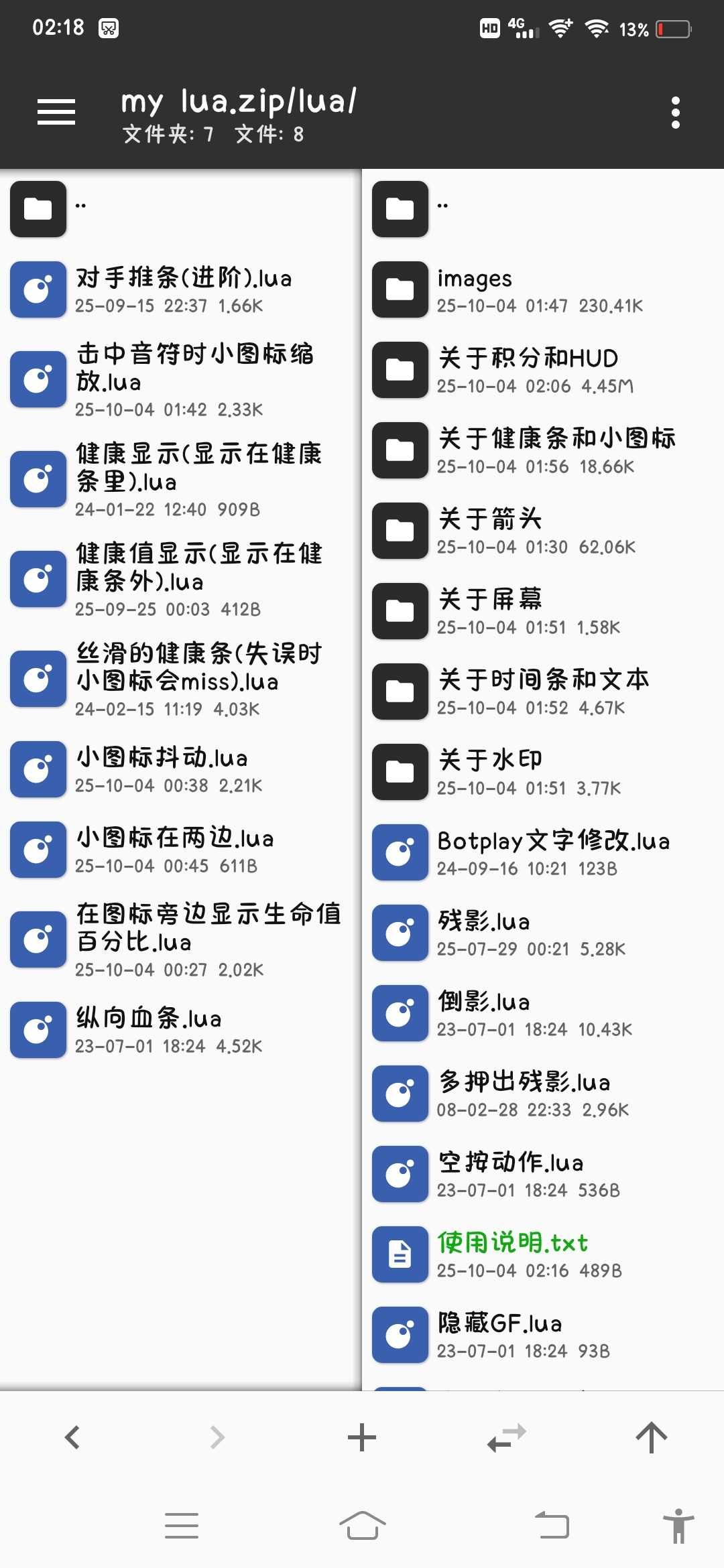This screenshot has width=724, height=1568.
Task: Open the 隐藏GF.lua file
Action: pos(536,1335)
